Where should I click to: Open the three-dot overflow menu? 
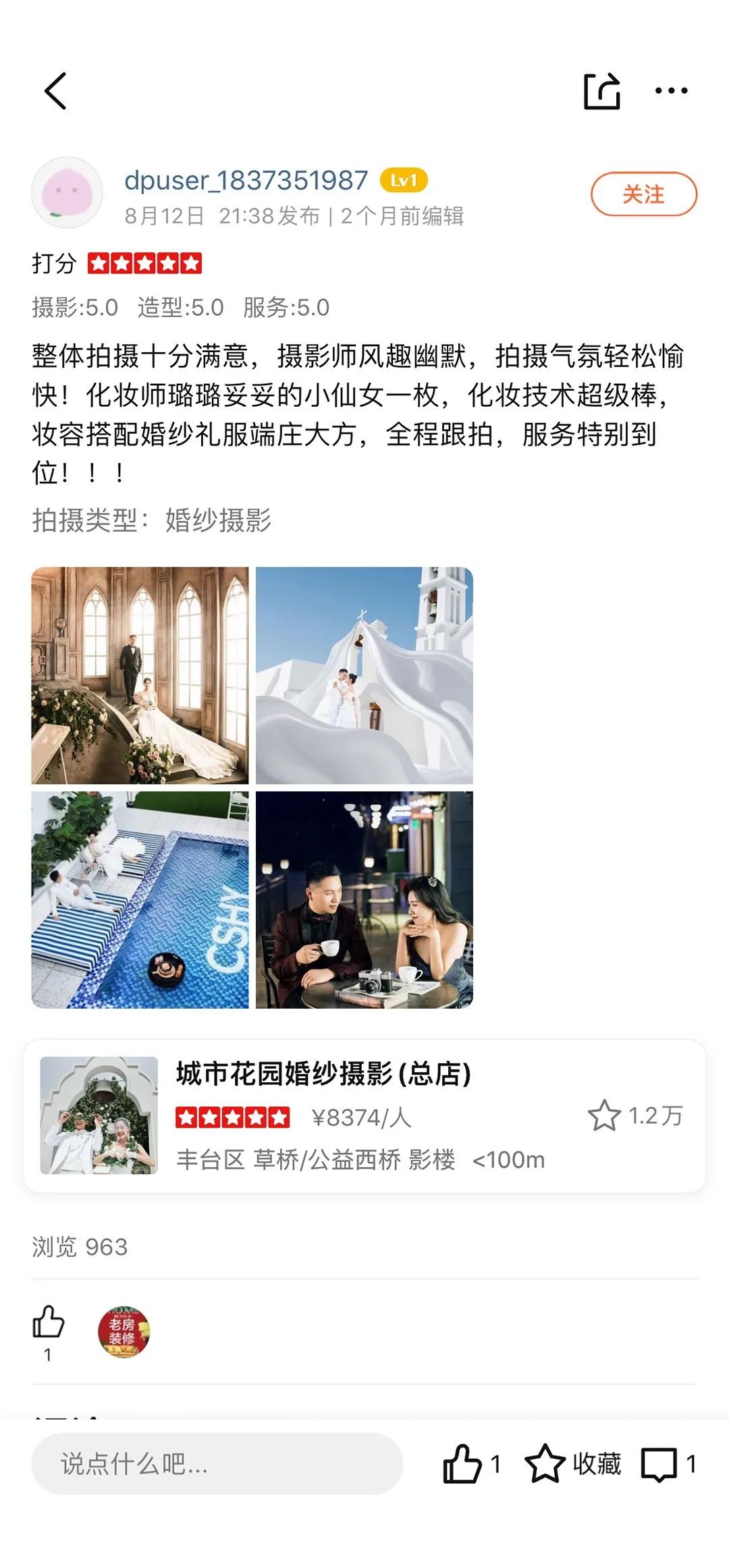click(671, 91)
